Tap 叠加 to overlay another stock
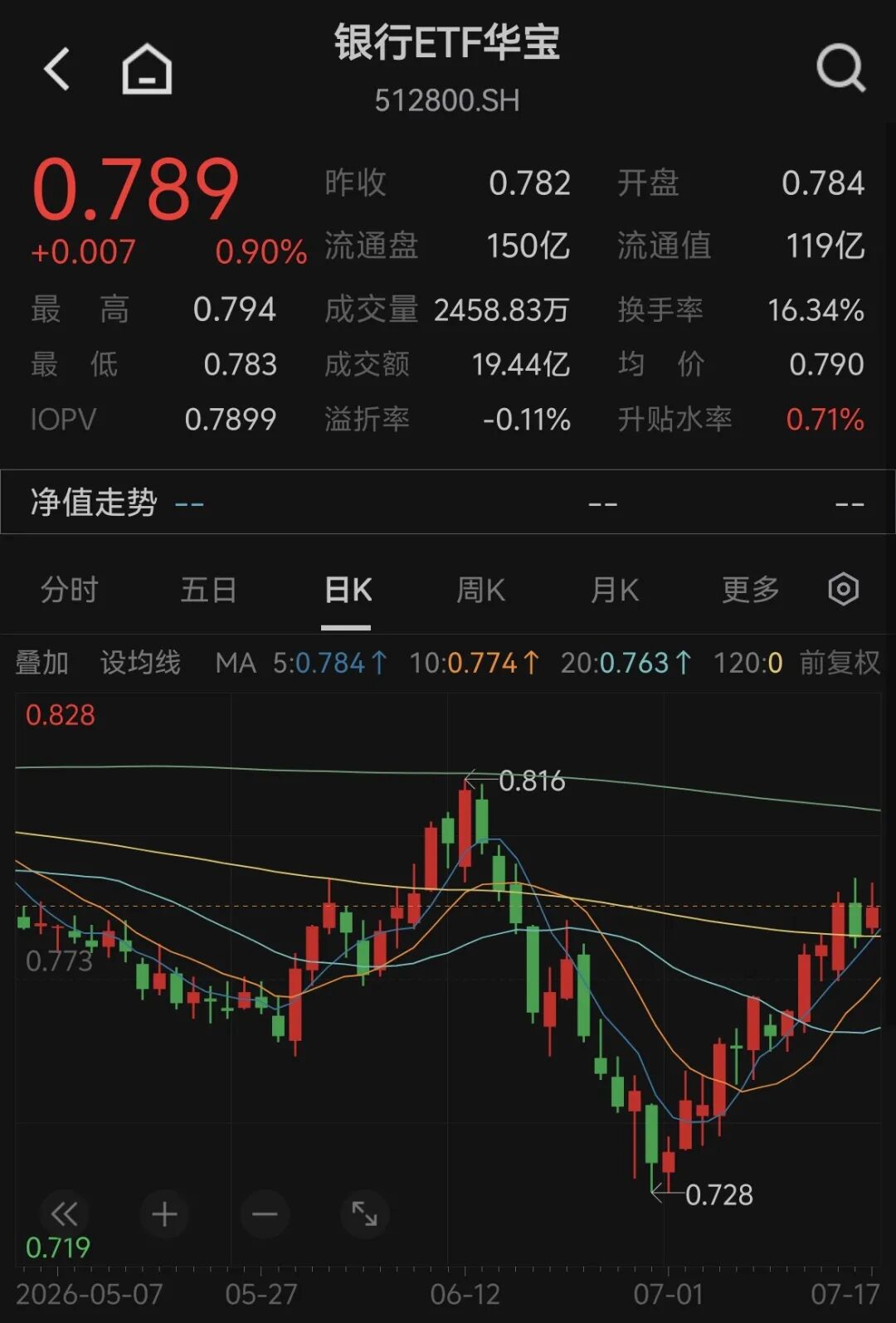The width and height of the screenshot is (896, 1323). [41, 663]
